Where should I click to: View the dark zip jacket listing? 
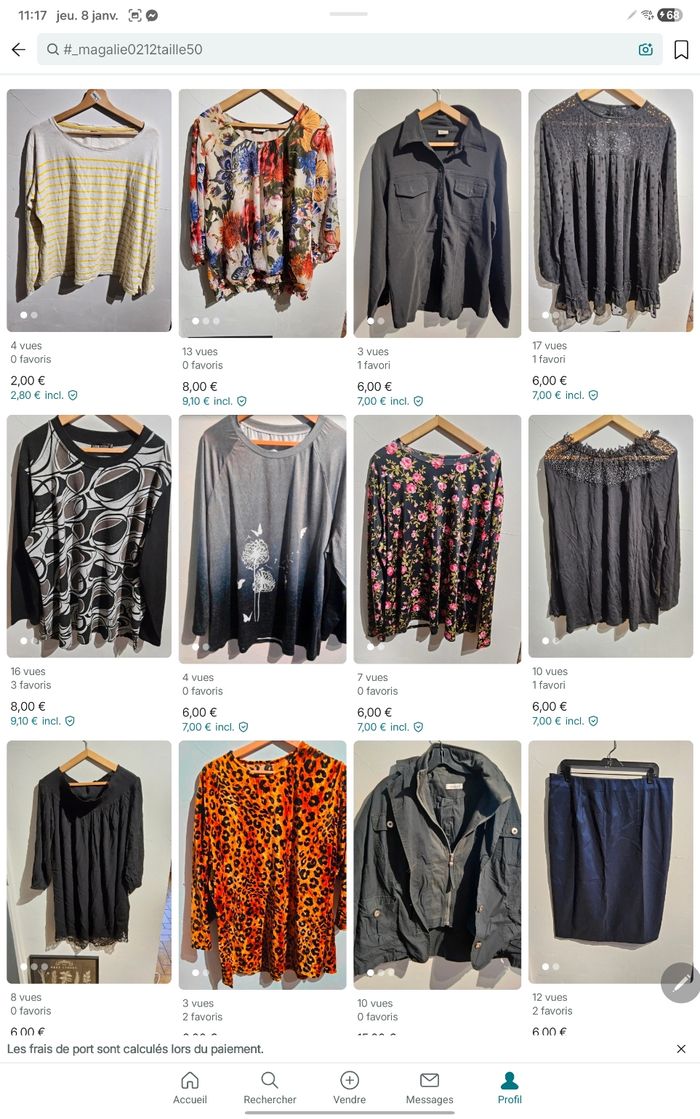[437, 864]
